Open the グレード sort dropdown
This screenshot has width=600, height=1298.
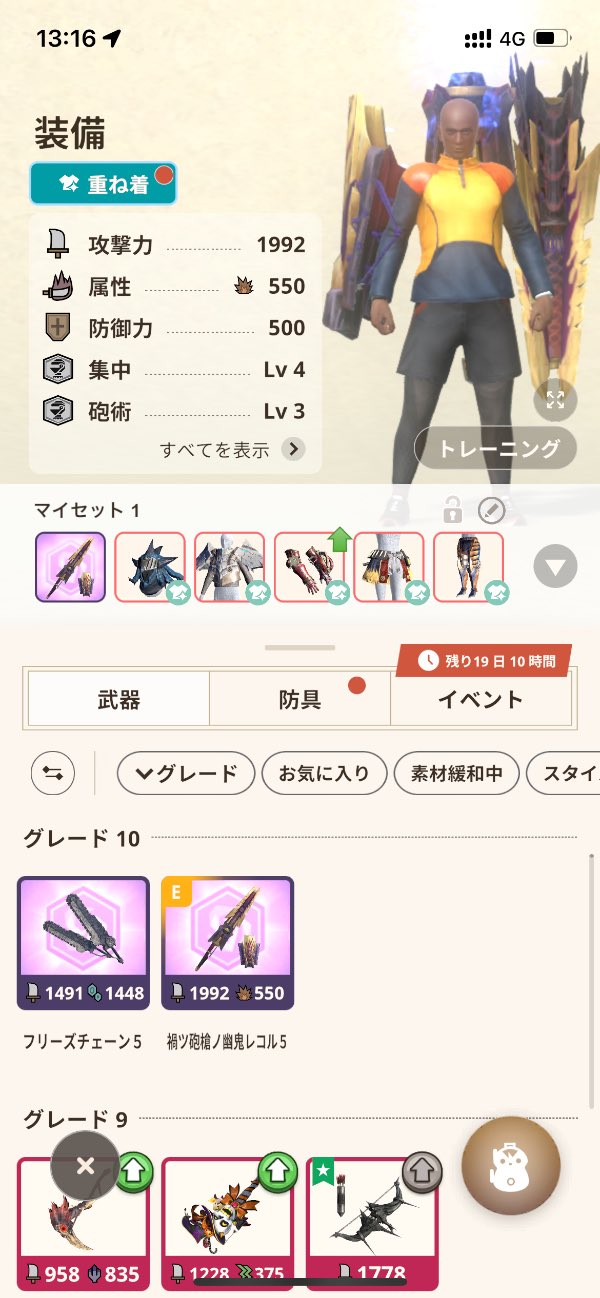tap(185, 773)
